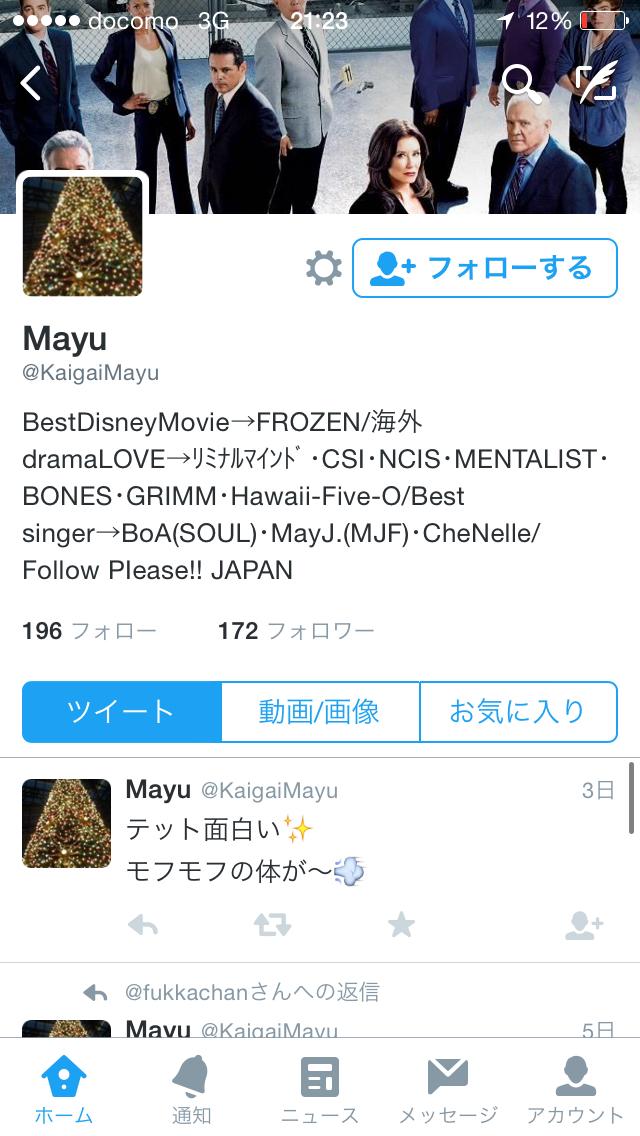Viewport: 640px width, 1136px height.
Task: Go back using the top-left arrow
Action: point(31,82)
